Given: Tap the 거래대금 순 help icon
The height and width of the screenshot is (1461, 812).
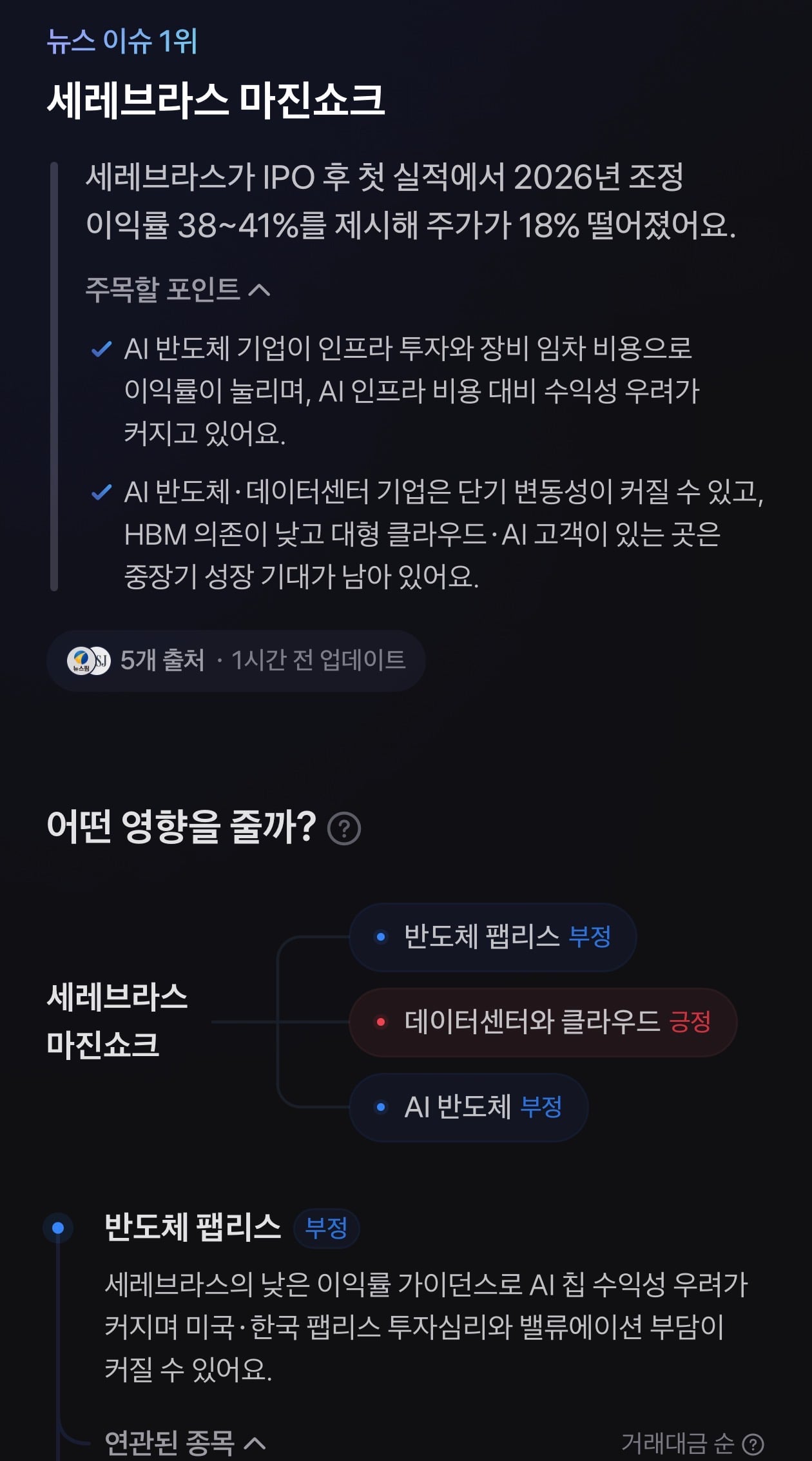Looking at the screenshot, I should 753,1444.
